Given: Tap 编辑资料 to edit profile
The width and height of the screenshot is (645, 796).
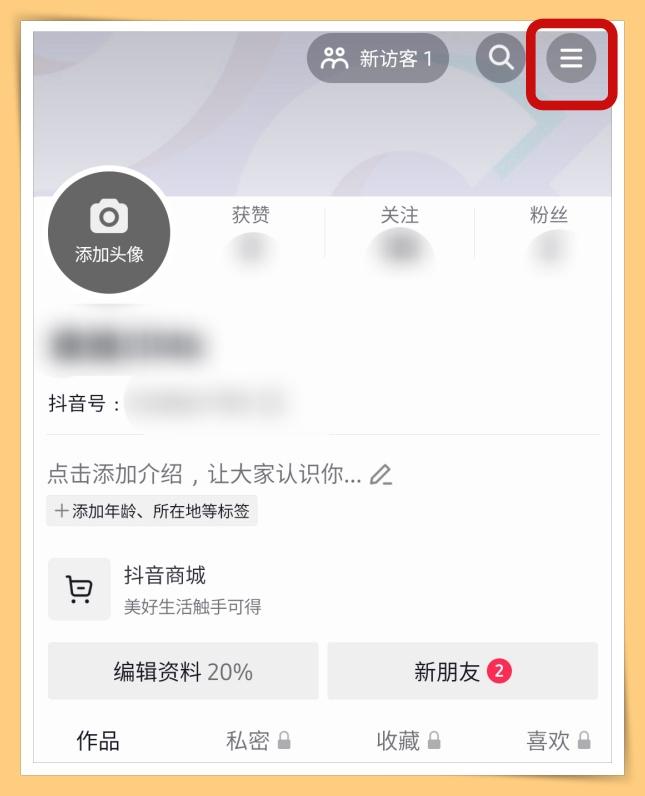Looking at the screenshot, I should click(183, 671).
